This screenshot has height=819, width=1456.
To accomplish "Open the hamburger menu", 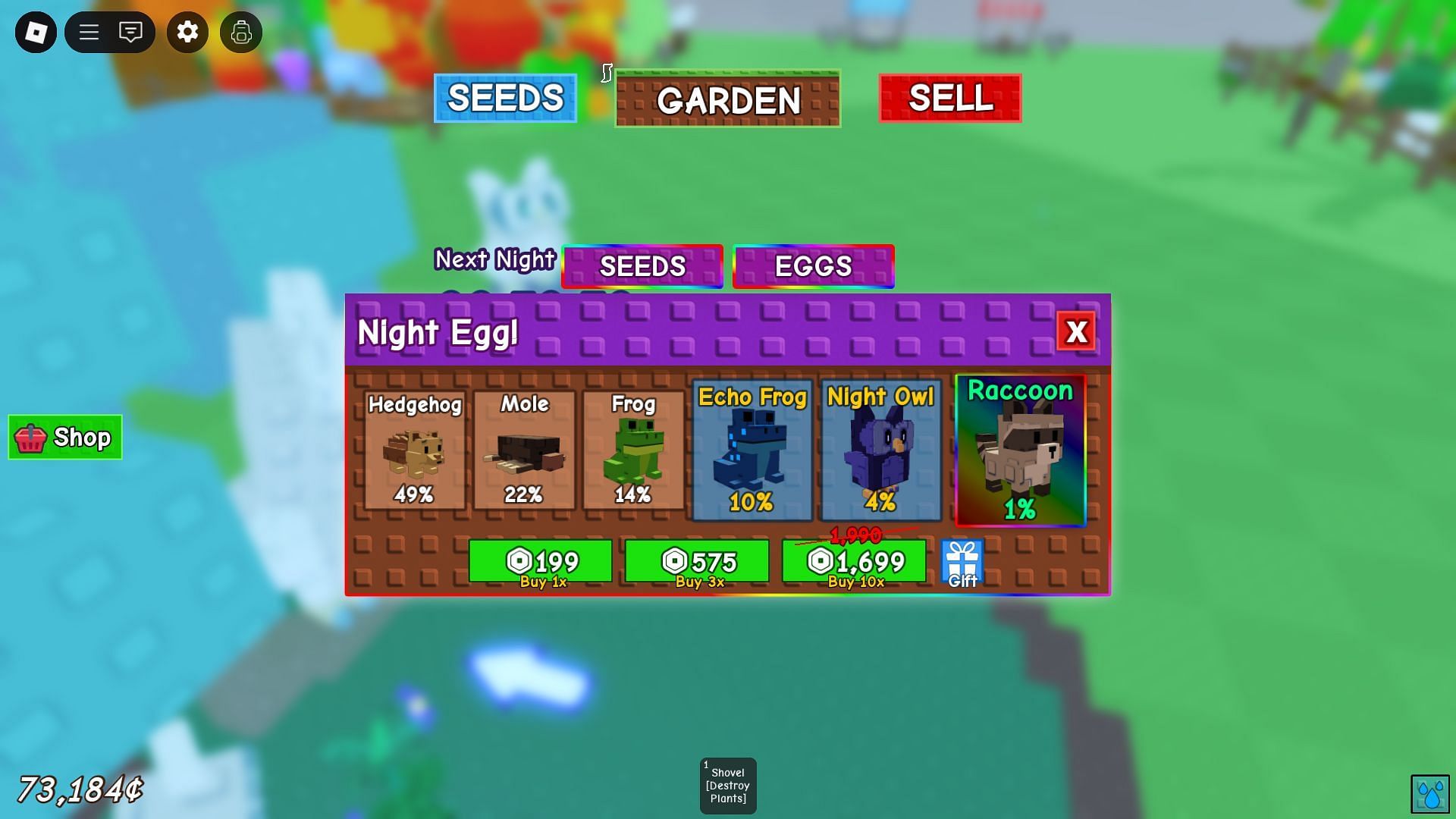I will 89,32.
